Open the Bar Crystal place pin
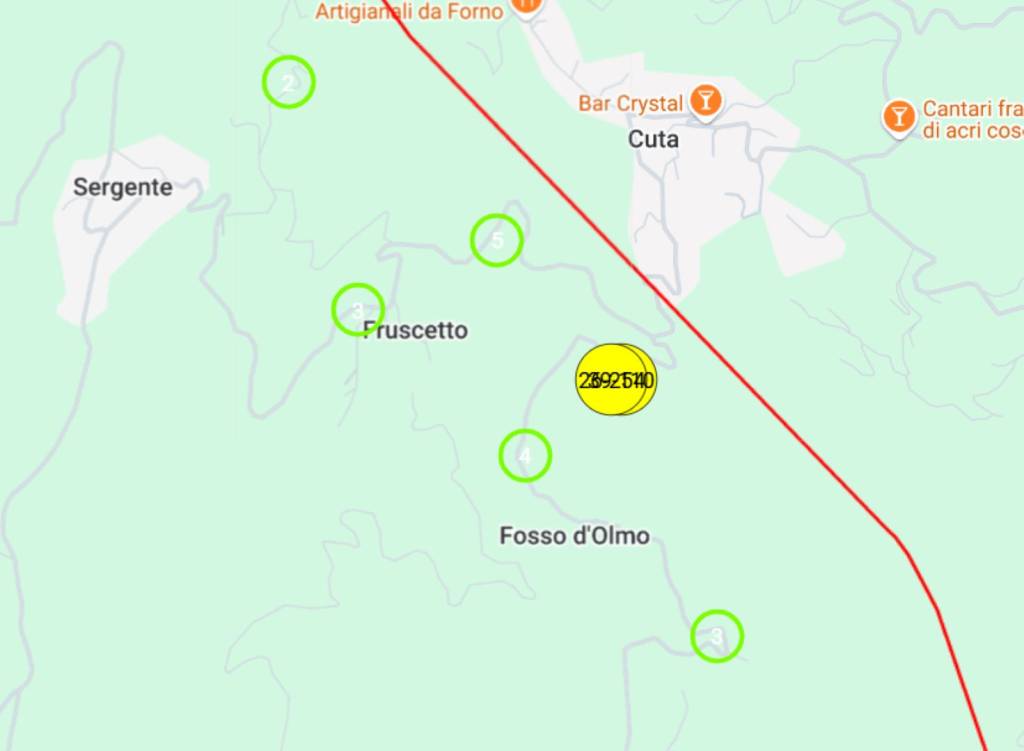Viewport: 1024px width, 751px height. 706,100
